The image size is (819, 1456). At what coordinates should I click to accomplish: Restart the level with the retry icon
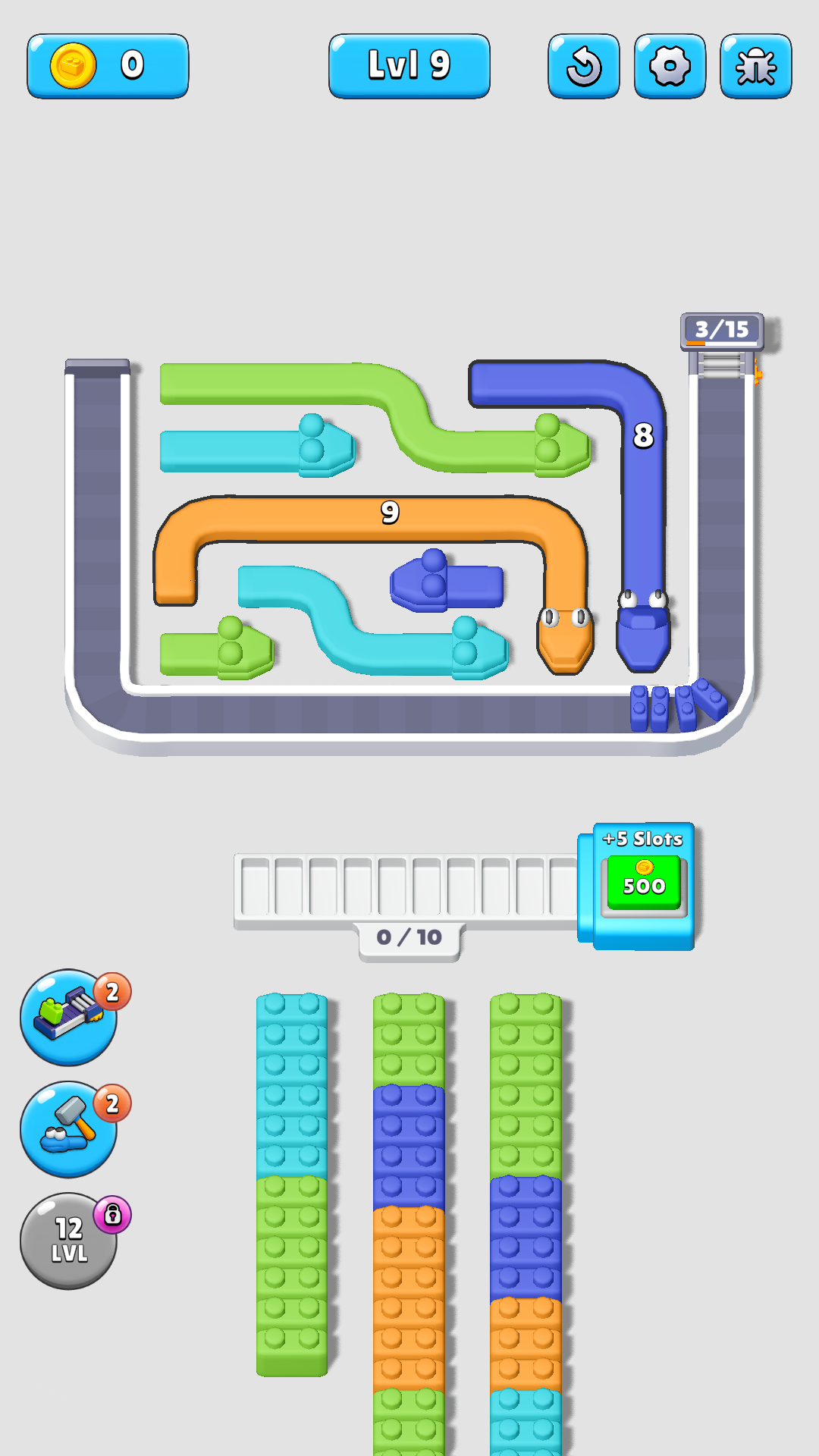point(583,66)
